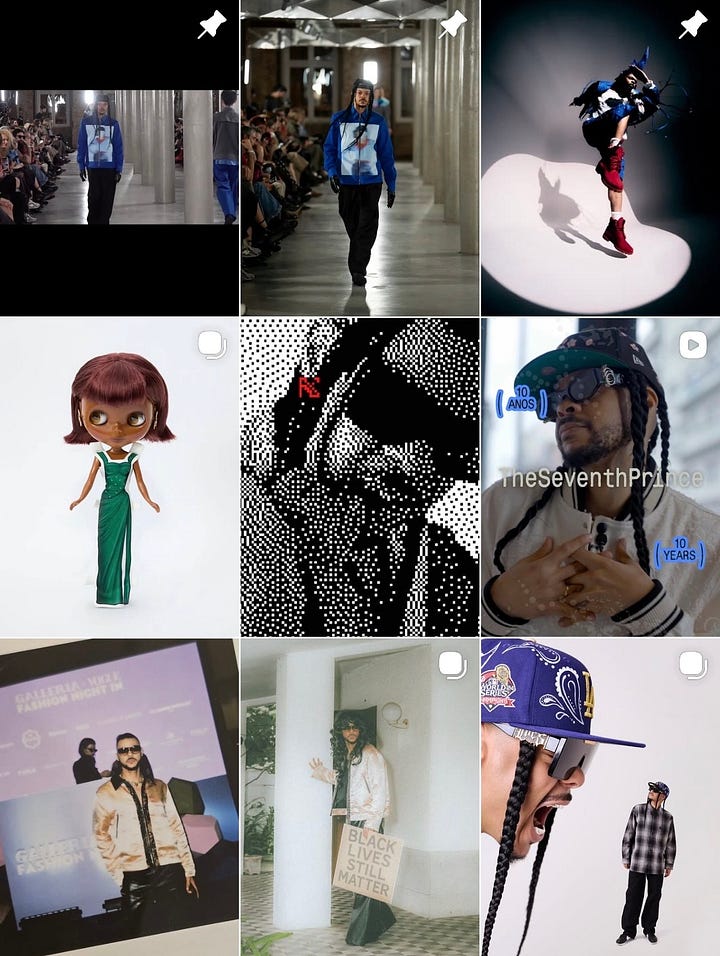Open the Black Lives Still Matter carousel
This screenshot has width=720, height=956.
pos(360,797)
